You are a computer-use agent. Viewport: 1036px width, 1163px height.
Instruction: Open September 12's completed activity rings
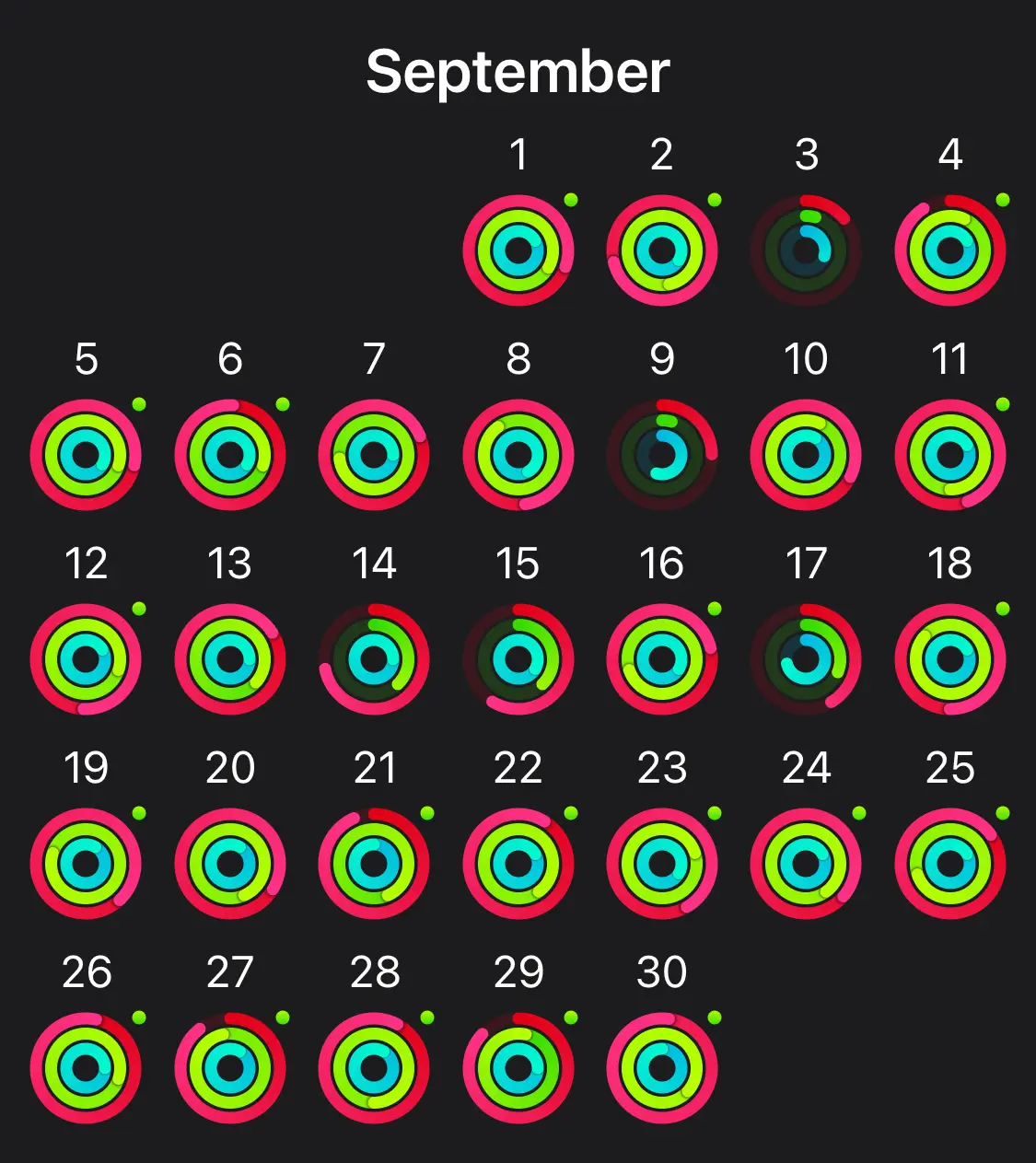click(86, 657)
